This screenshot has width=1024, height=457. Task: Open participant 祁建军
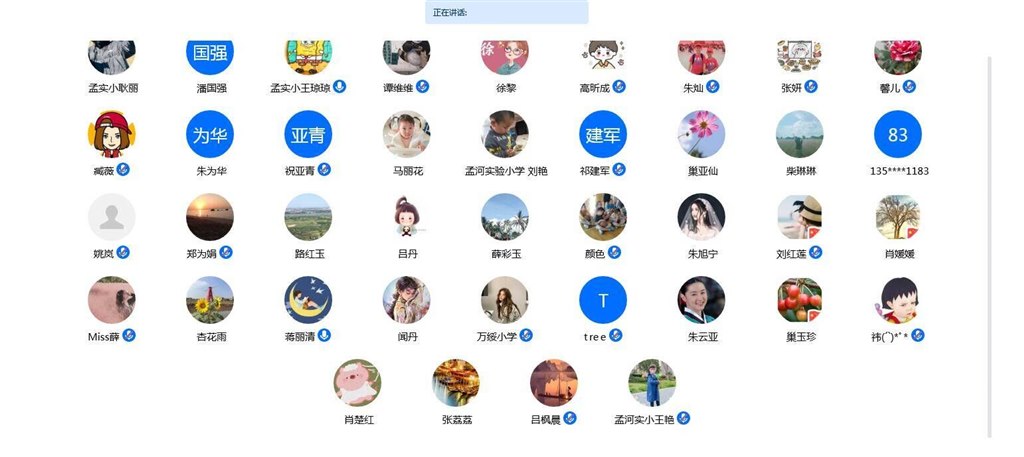click(603, 134)
